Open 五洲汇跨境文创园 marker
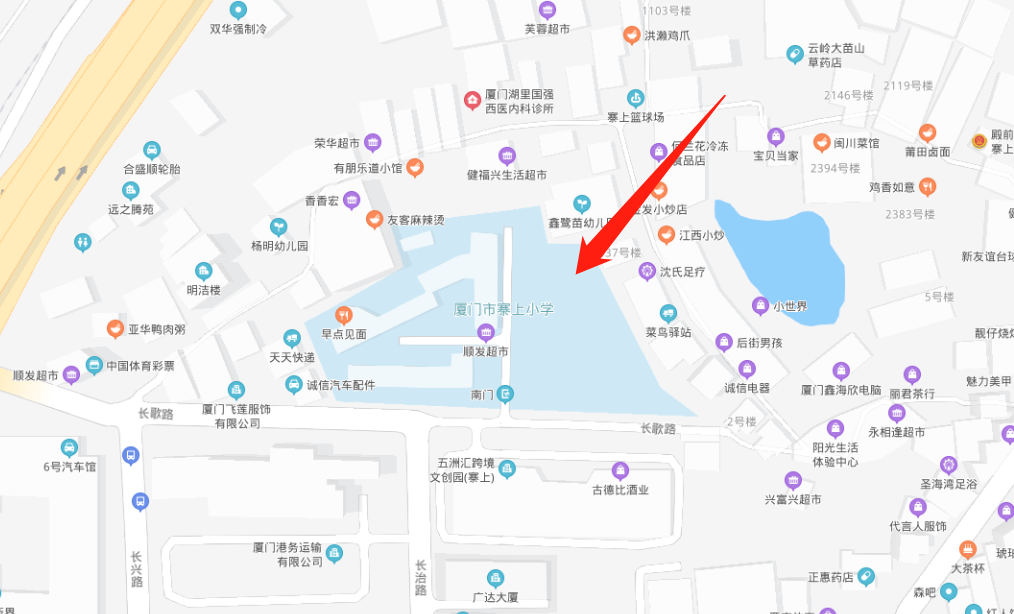Image resolution: width=1014 pixels, height=614 pixels. (x=507, y=469)
